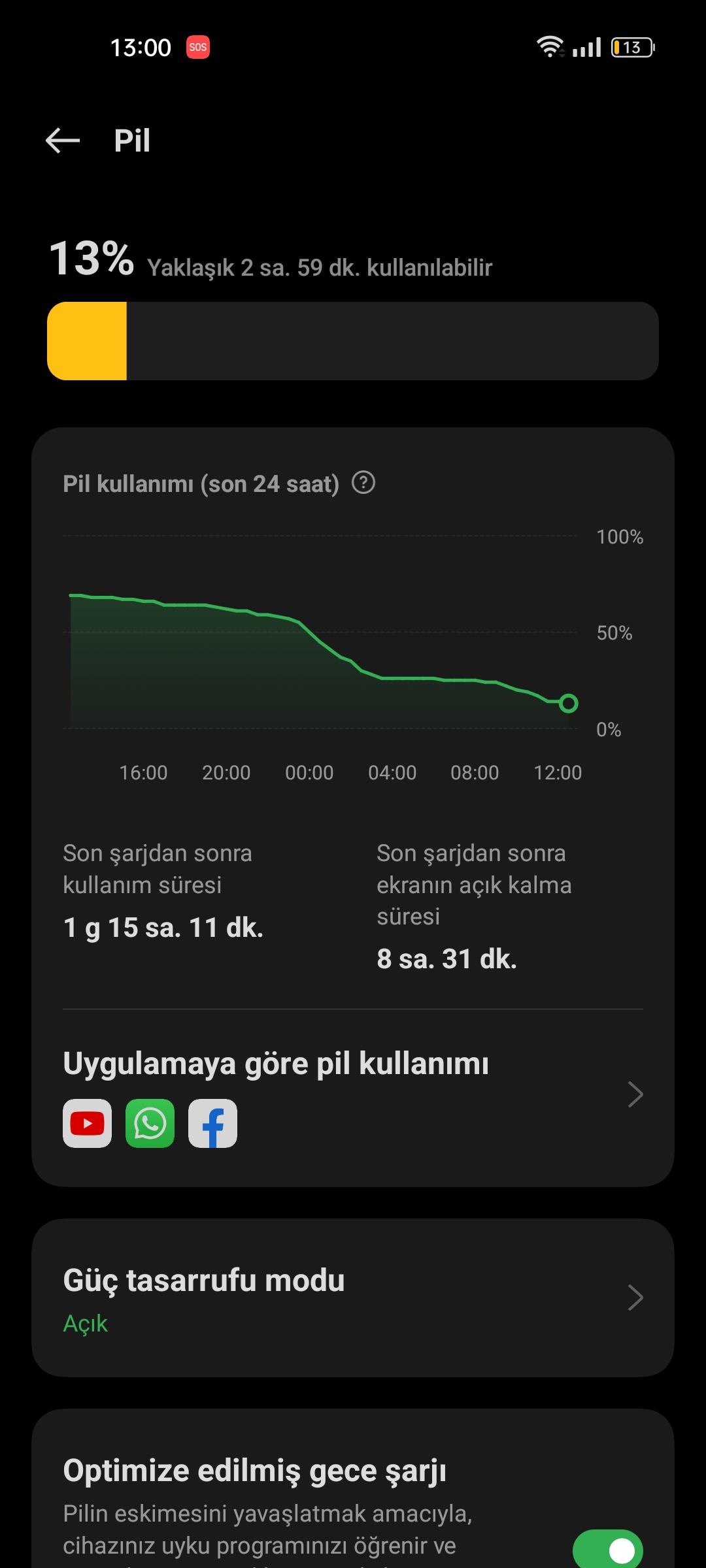Open Güç tasarrufu modu settings
The height and width of the screenshot is (1568, 706).
click(353, 1298)
